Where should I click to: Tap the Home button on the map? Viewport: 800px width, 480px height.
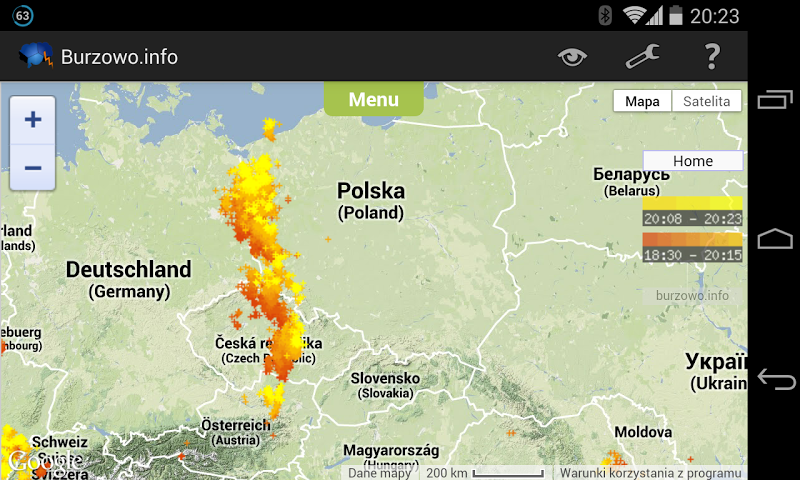point(692,161)
